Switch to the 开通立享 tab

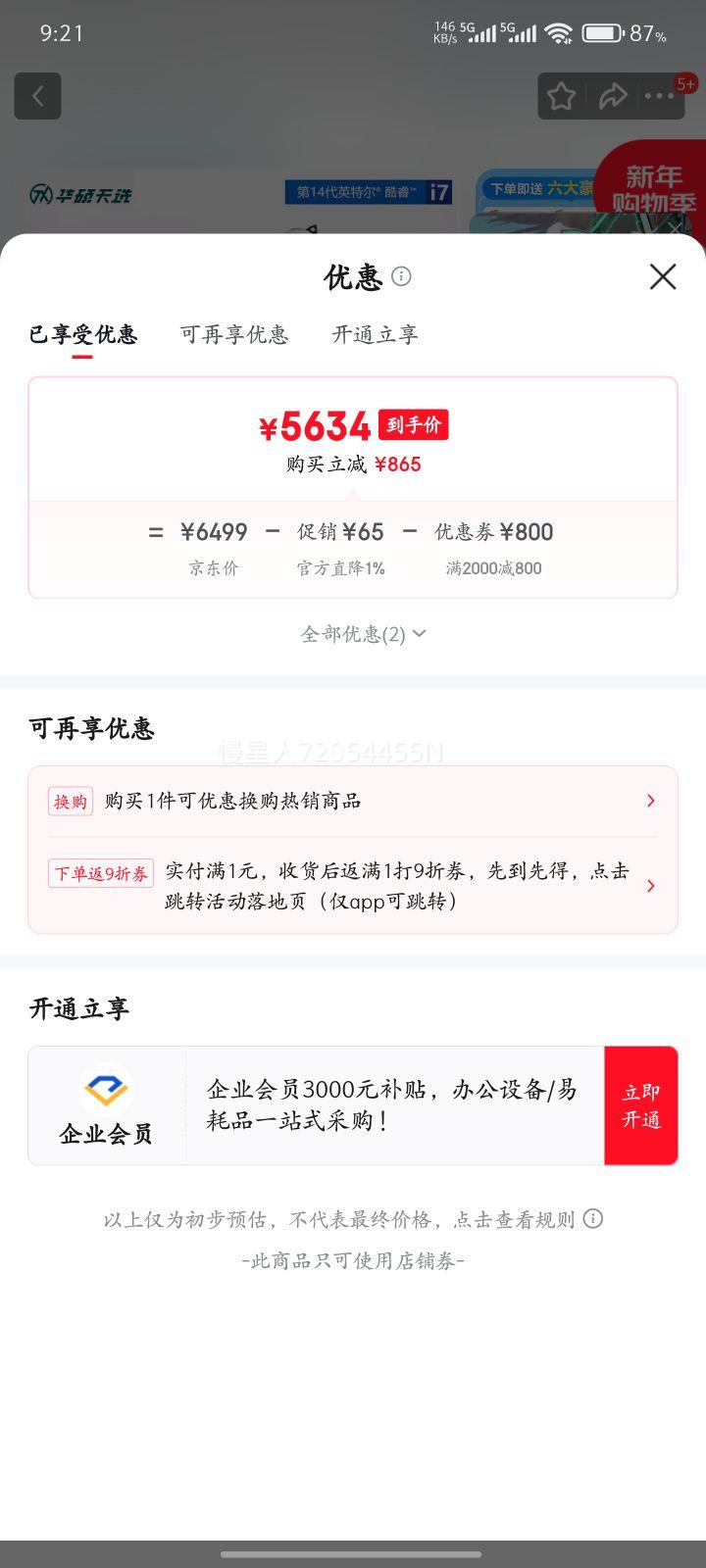[x=375, y=335]
